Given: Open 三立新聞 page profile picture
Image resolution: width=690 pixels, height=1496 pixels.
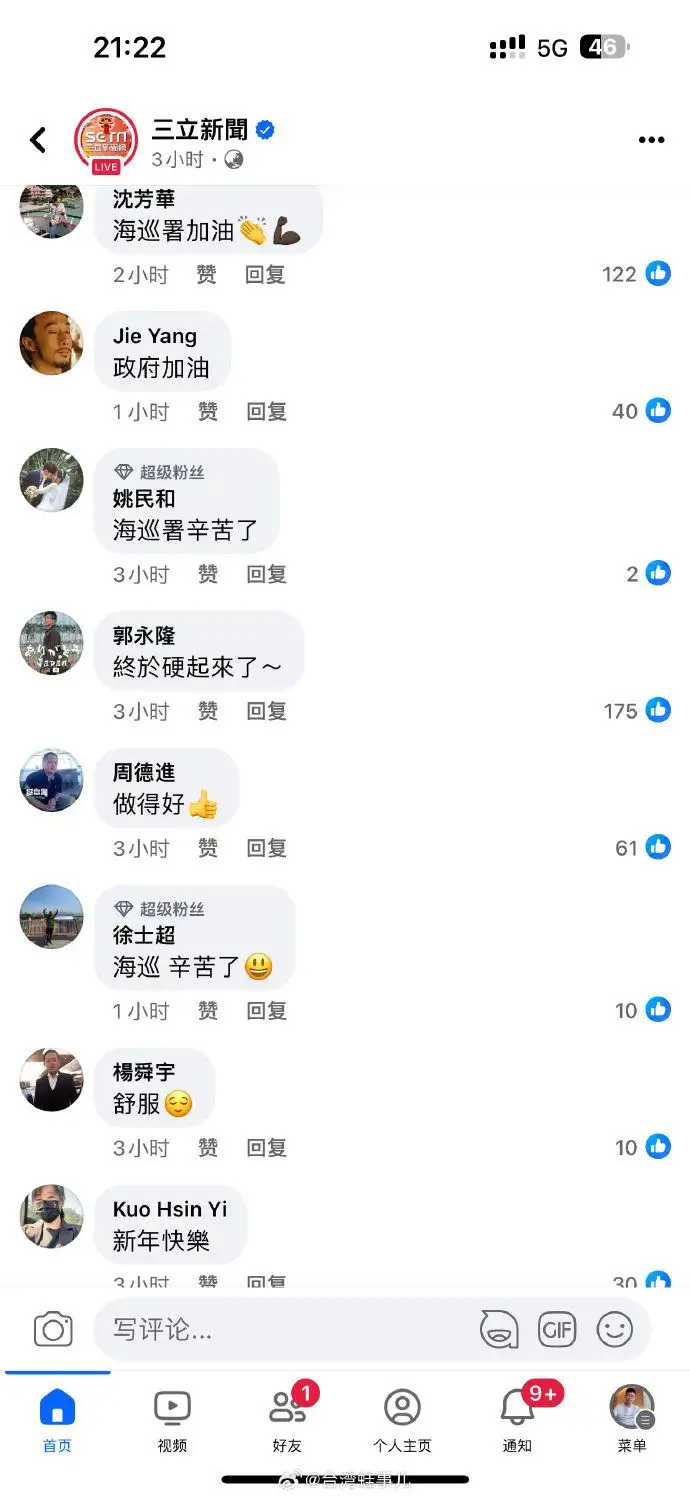Looking at the screenshot, I should 106,140.
